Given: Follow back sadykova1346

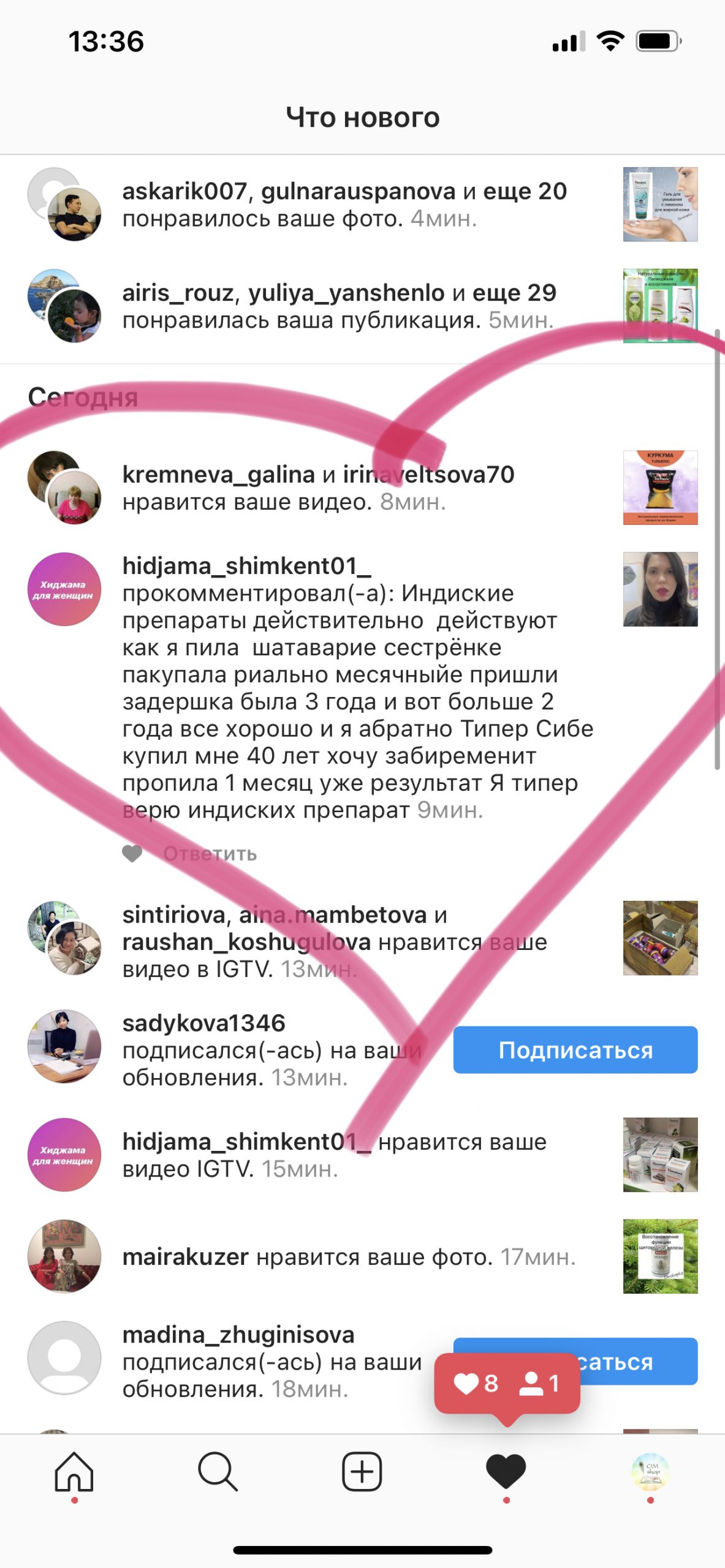Looking at the screenshot, I should [x=575, y=1050].
